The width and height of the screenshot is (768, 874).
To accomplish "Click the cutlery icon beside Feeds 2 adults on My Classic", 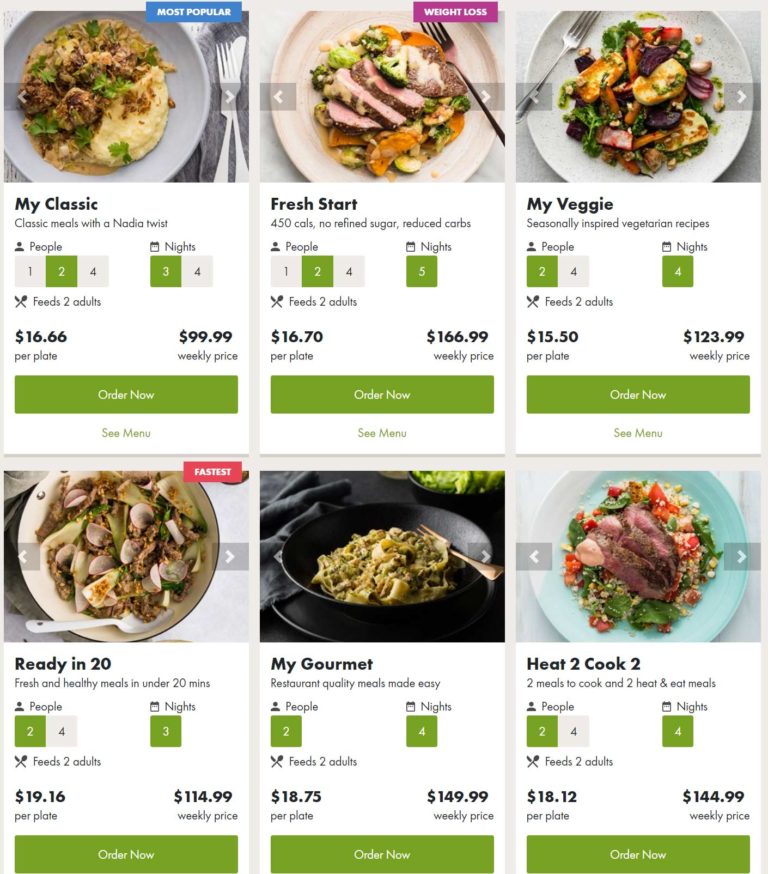I will pyautogui.click(x=21, y=301).
